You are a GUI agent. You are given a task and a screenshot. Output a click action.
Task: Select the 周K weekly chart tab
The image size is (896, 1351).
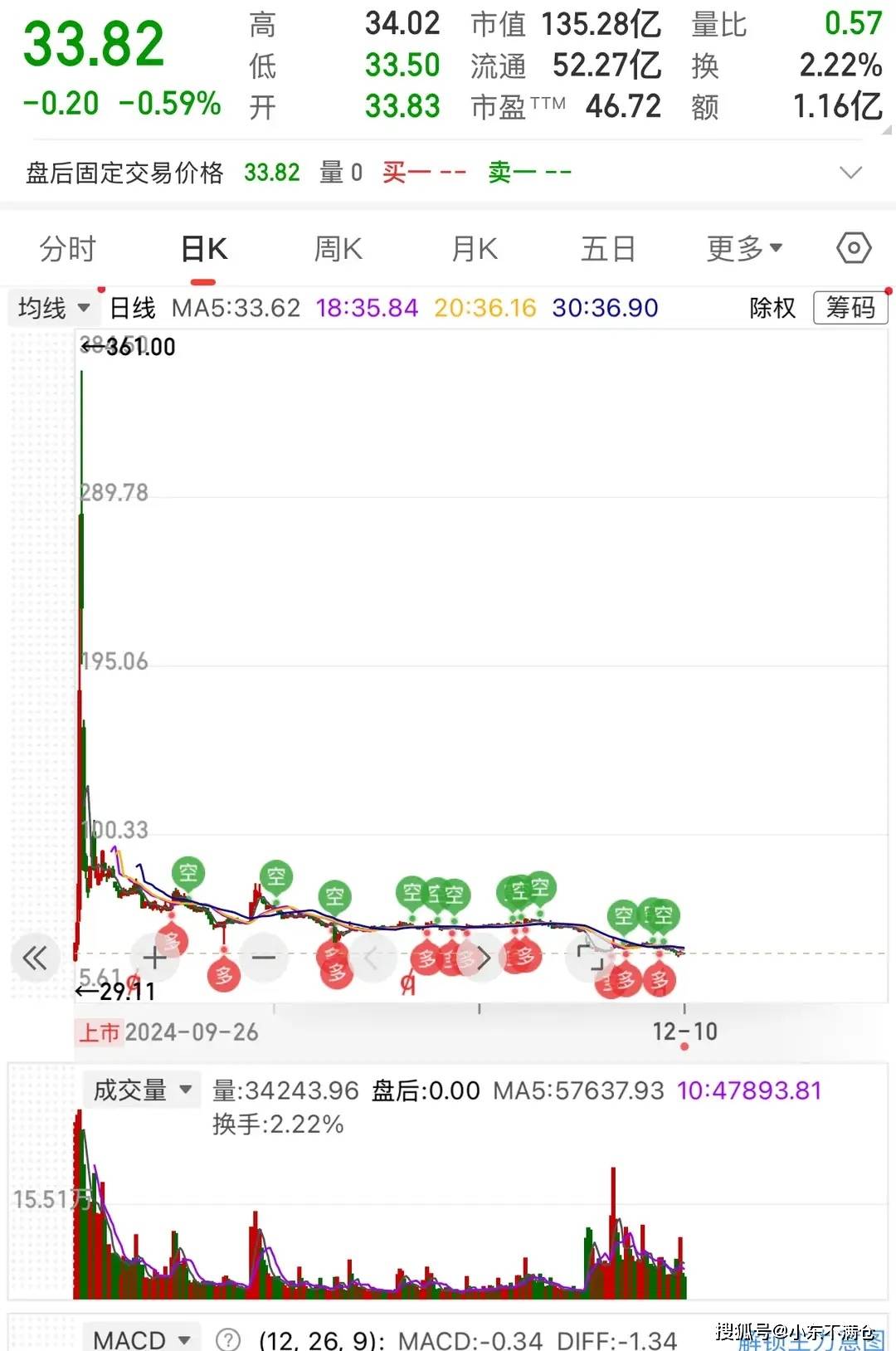pos(338,249)
